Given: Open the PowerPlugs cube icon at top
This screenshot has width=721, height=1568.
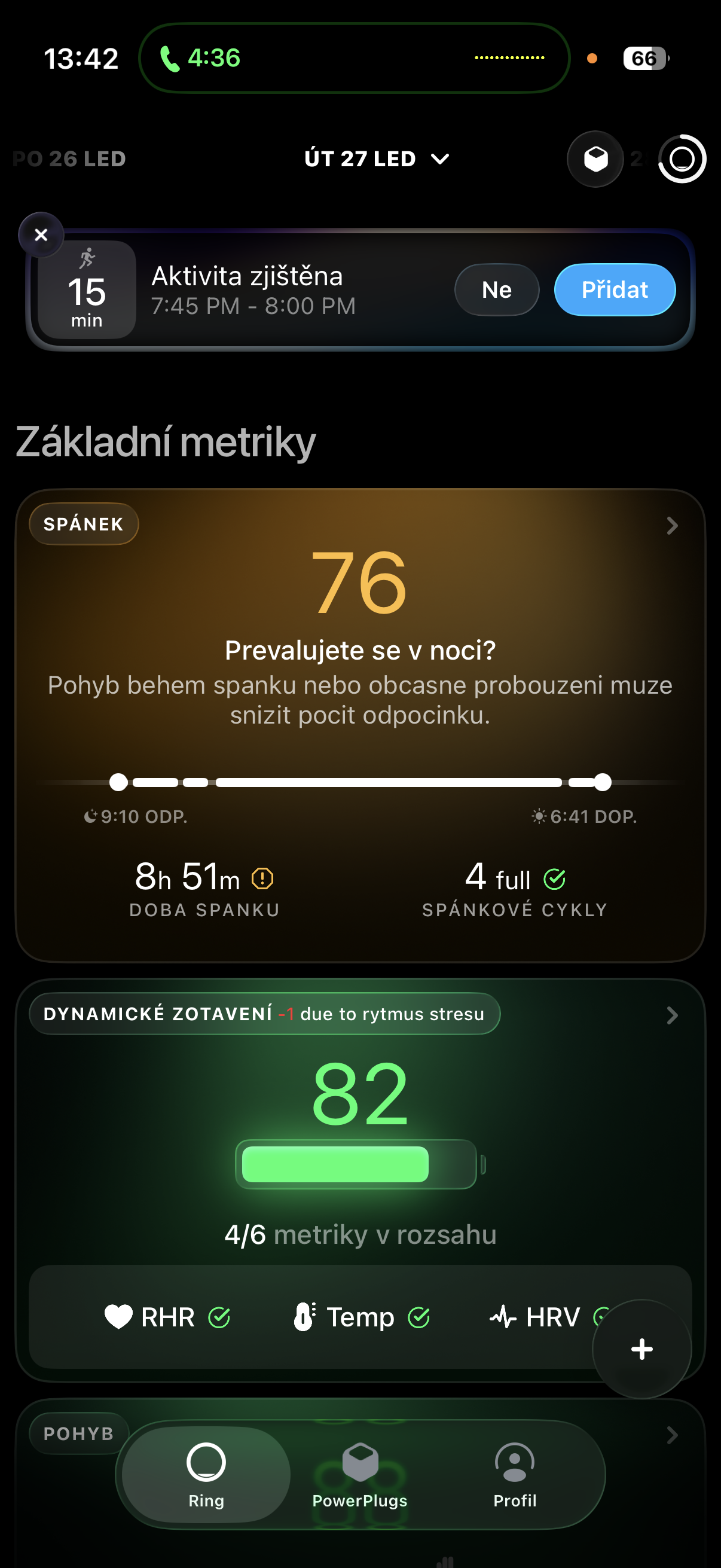Looking at the screenshot, I should 595,160.
